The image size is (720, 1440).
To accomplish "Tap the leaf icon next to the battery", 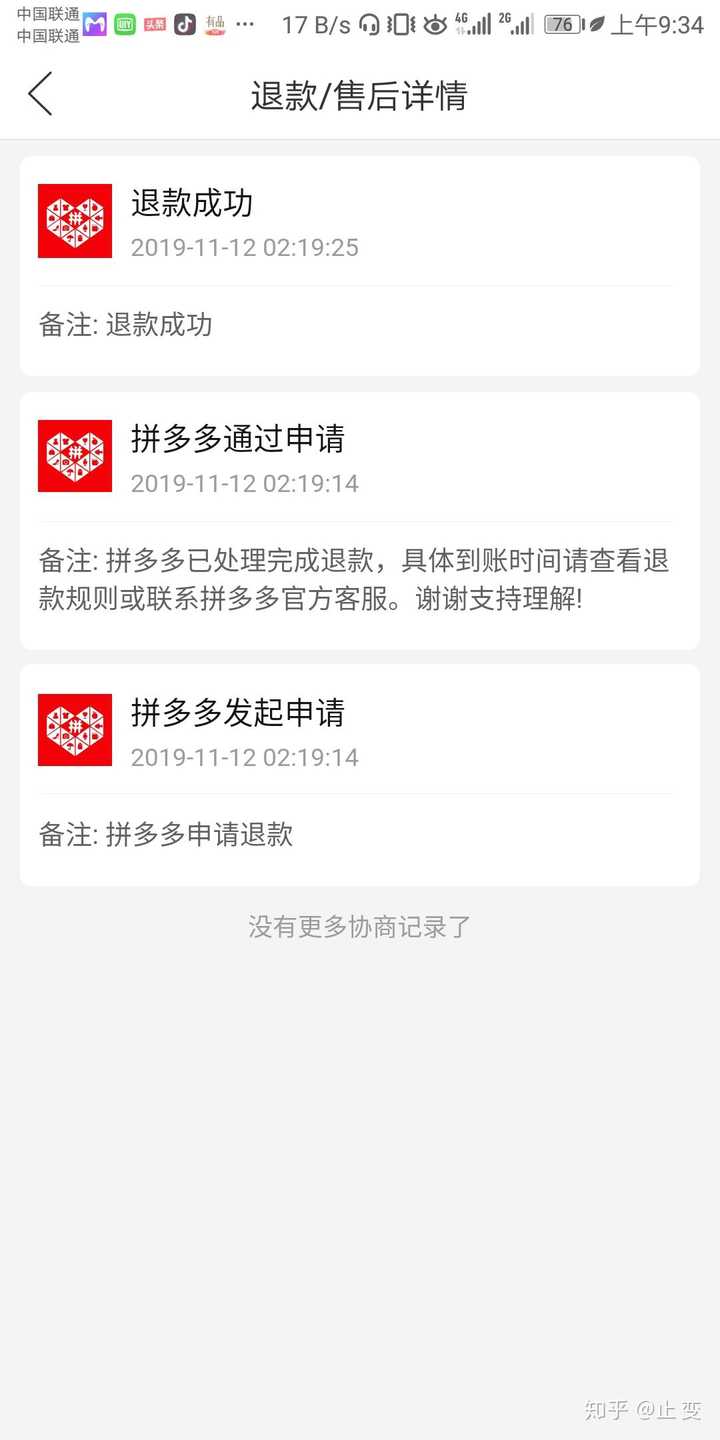I will 597,27.
